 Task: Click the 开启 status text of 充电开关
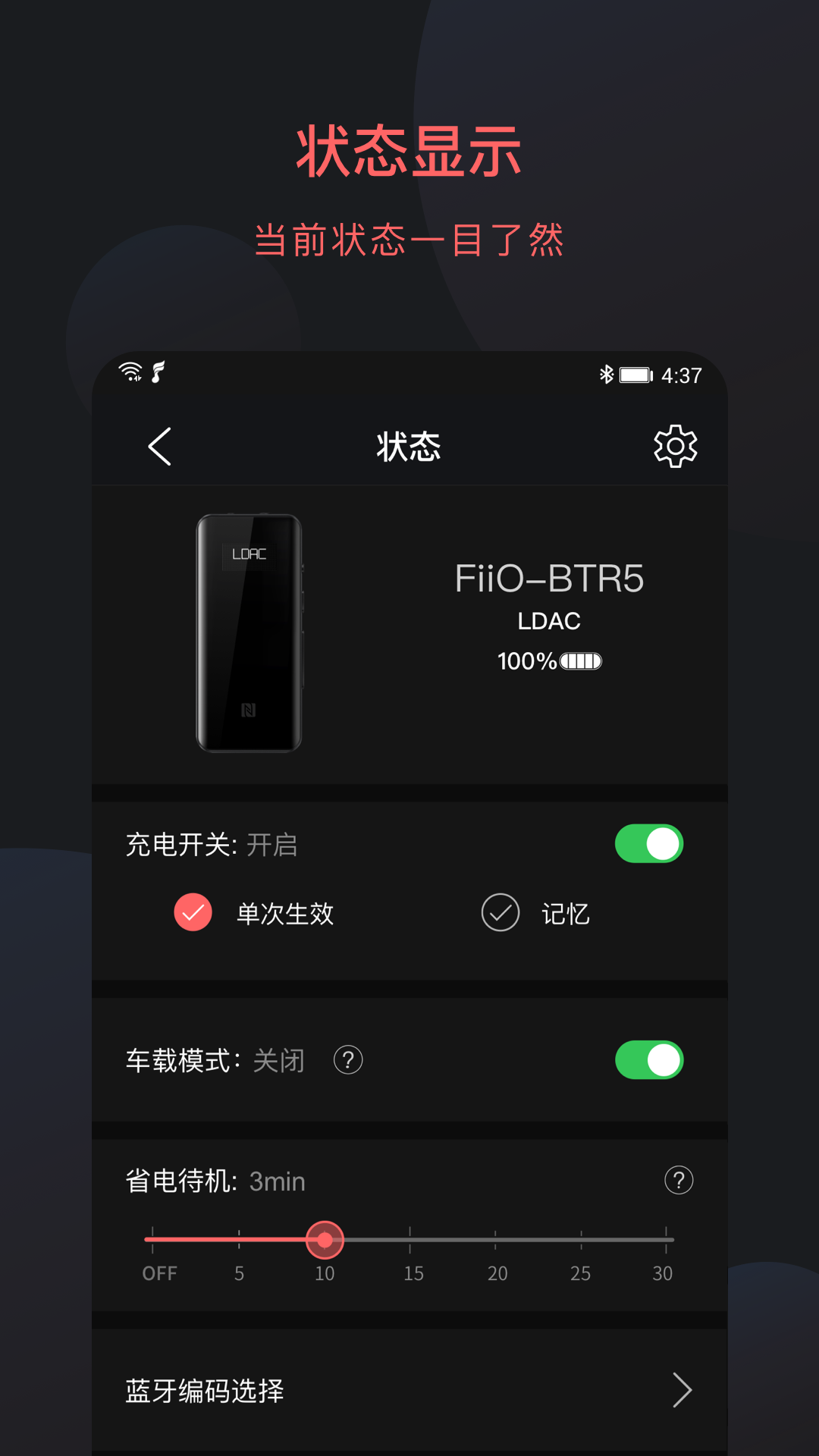click(275, 844)
